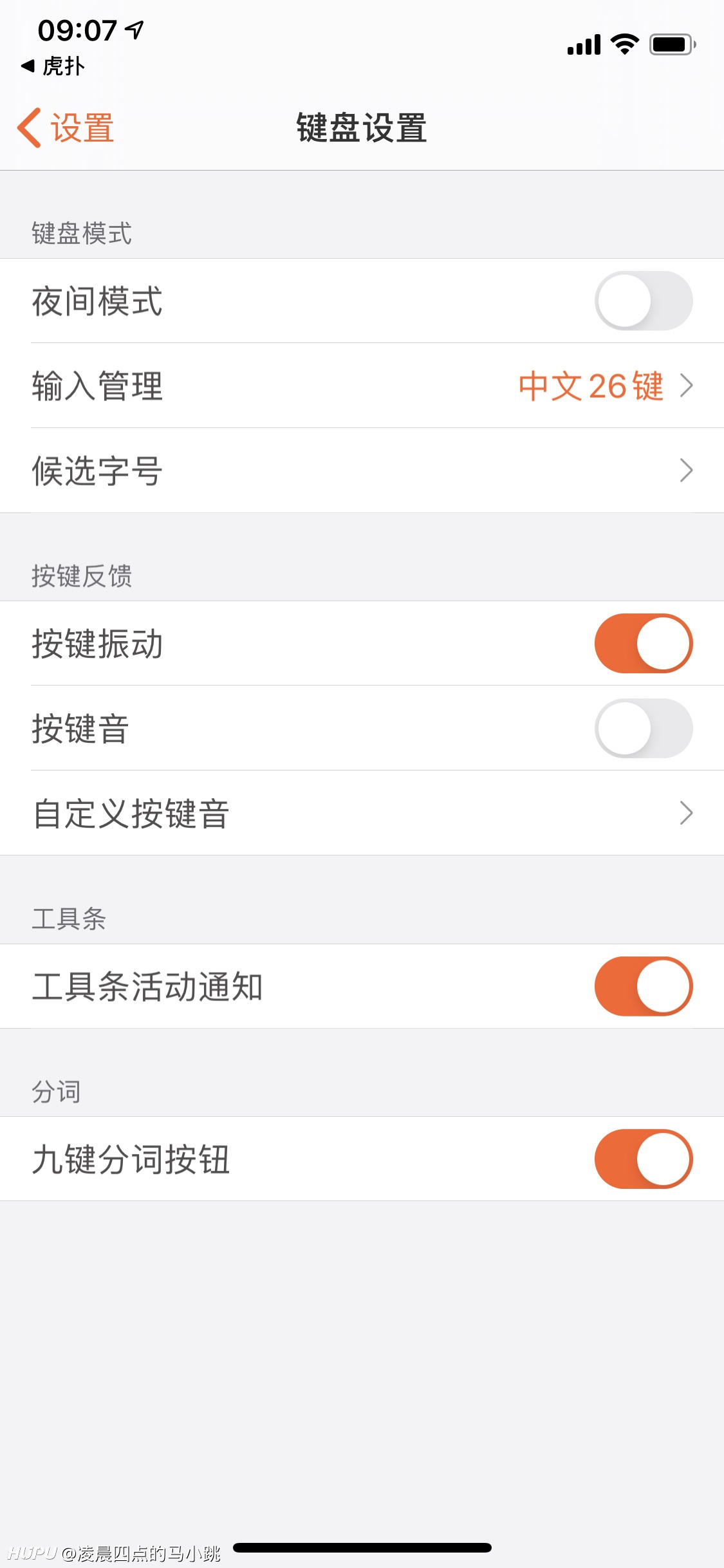
Task: Turn off 按键振动
Action: [x=644, y=643]
